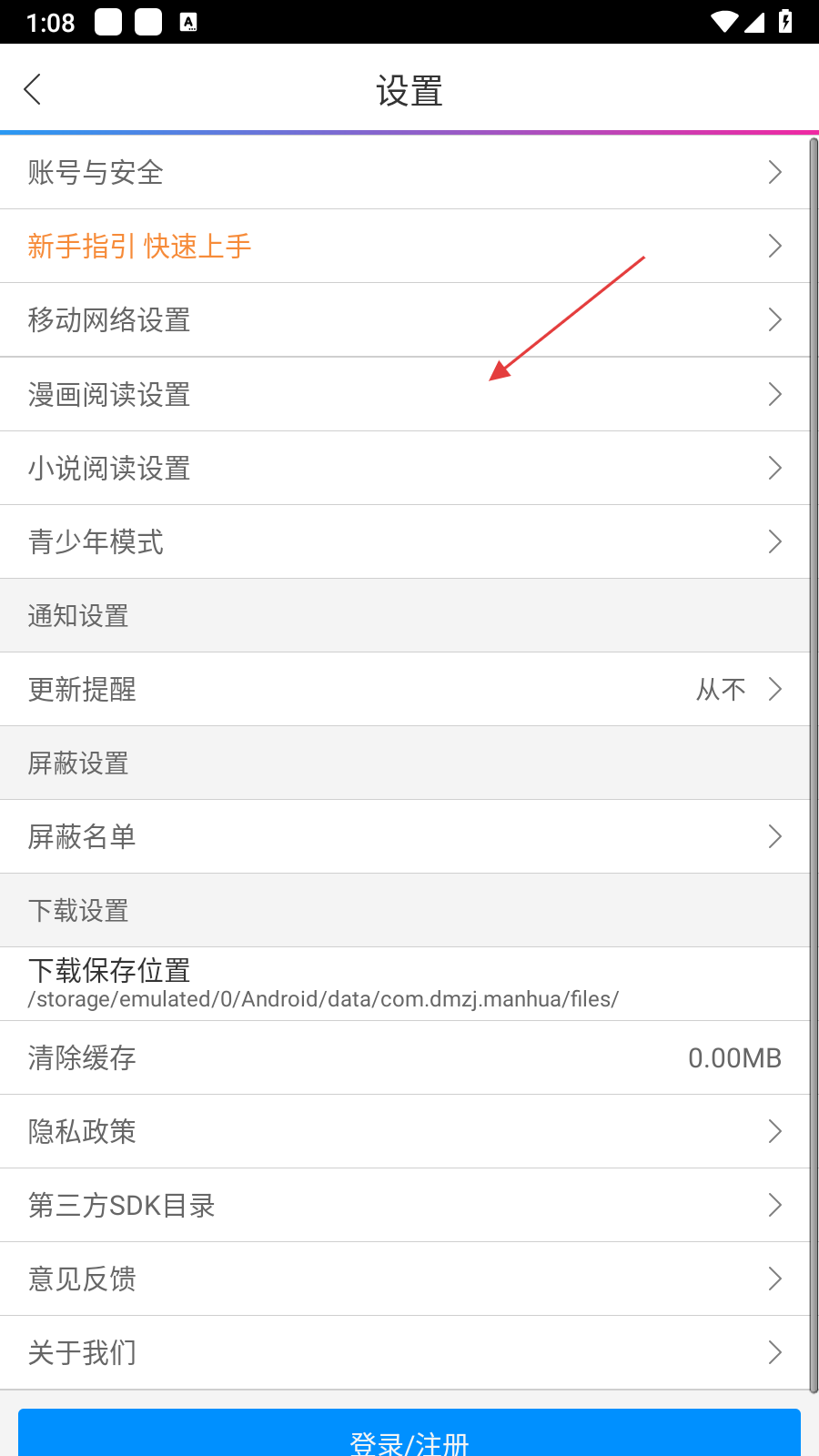
Task: Open 小说阅读设置
Action: [405, 468]
